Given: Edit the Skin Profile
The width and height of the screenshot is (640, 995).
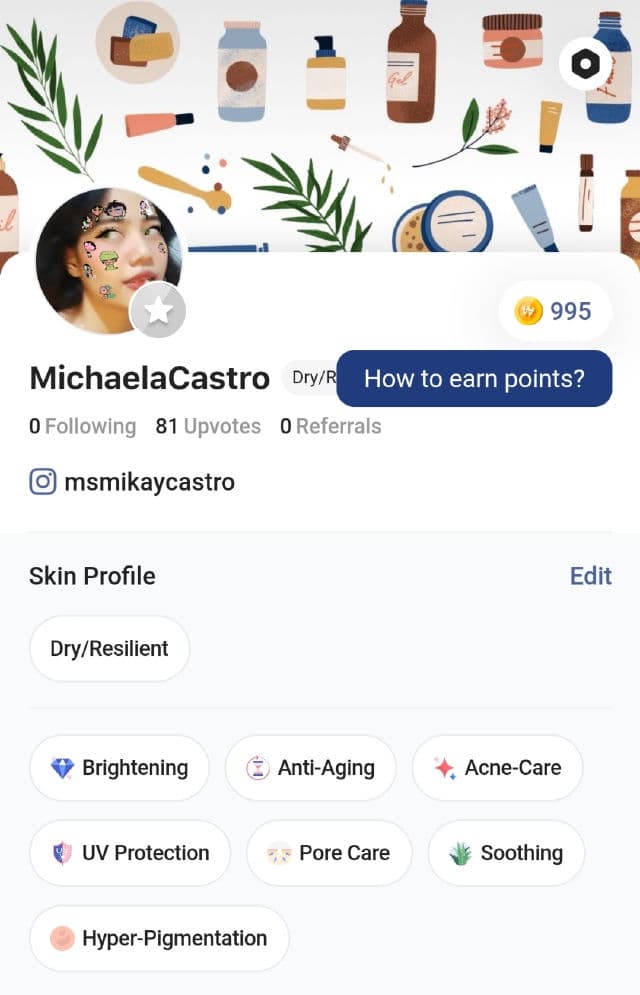Looking at the screenshot, I should coord(590,576).
